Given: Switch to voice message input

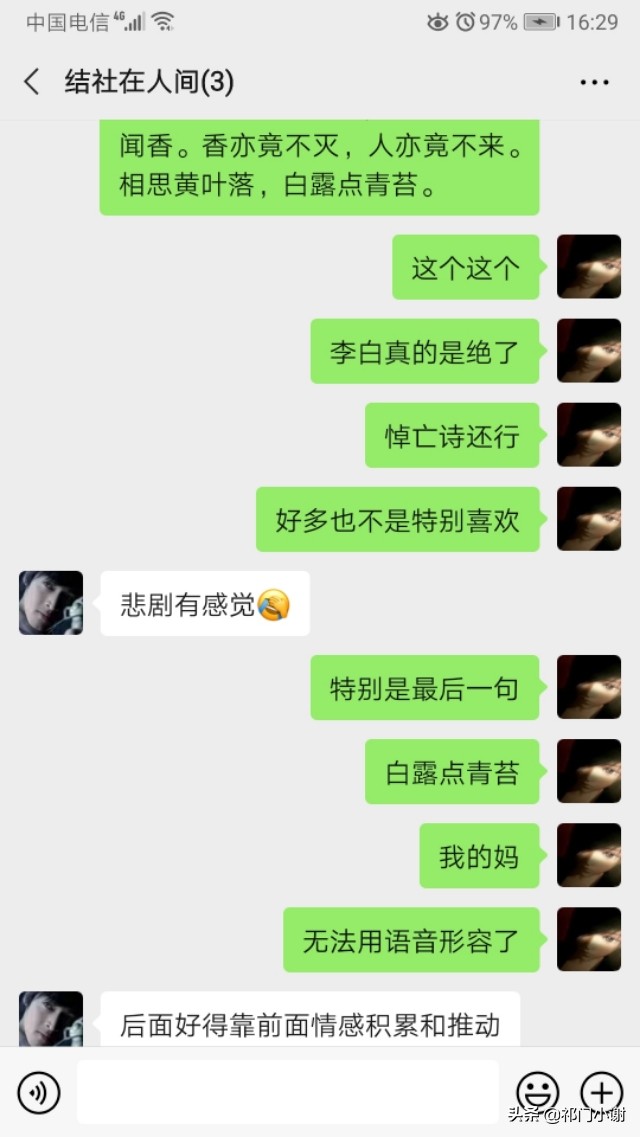Looking at the screenshot, I should pos(39,1093).
